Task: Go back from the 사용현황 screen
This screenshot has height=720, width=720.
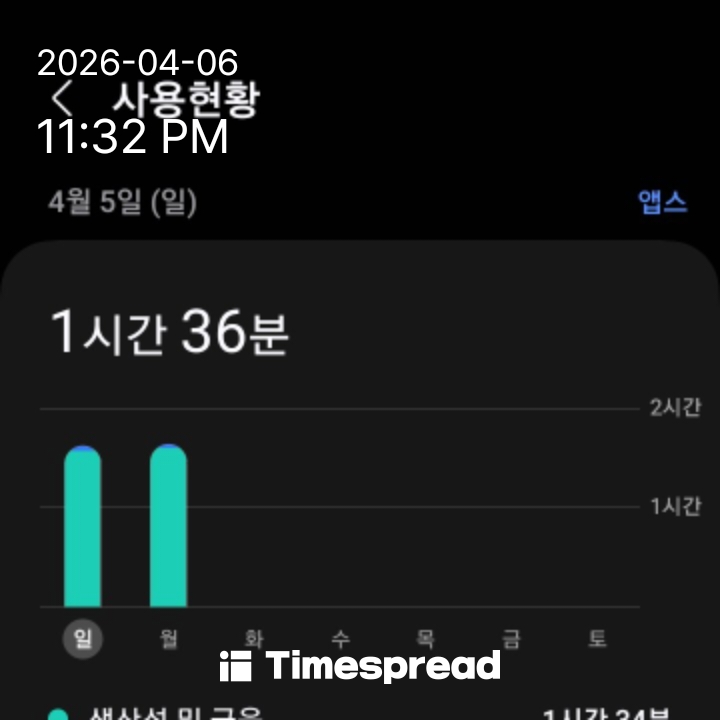Action: (63, 99)
